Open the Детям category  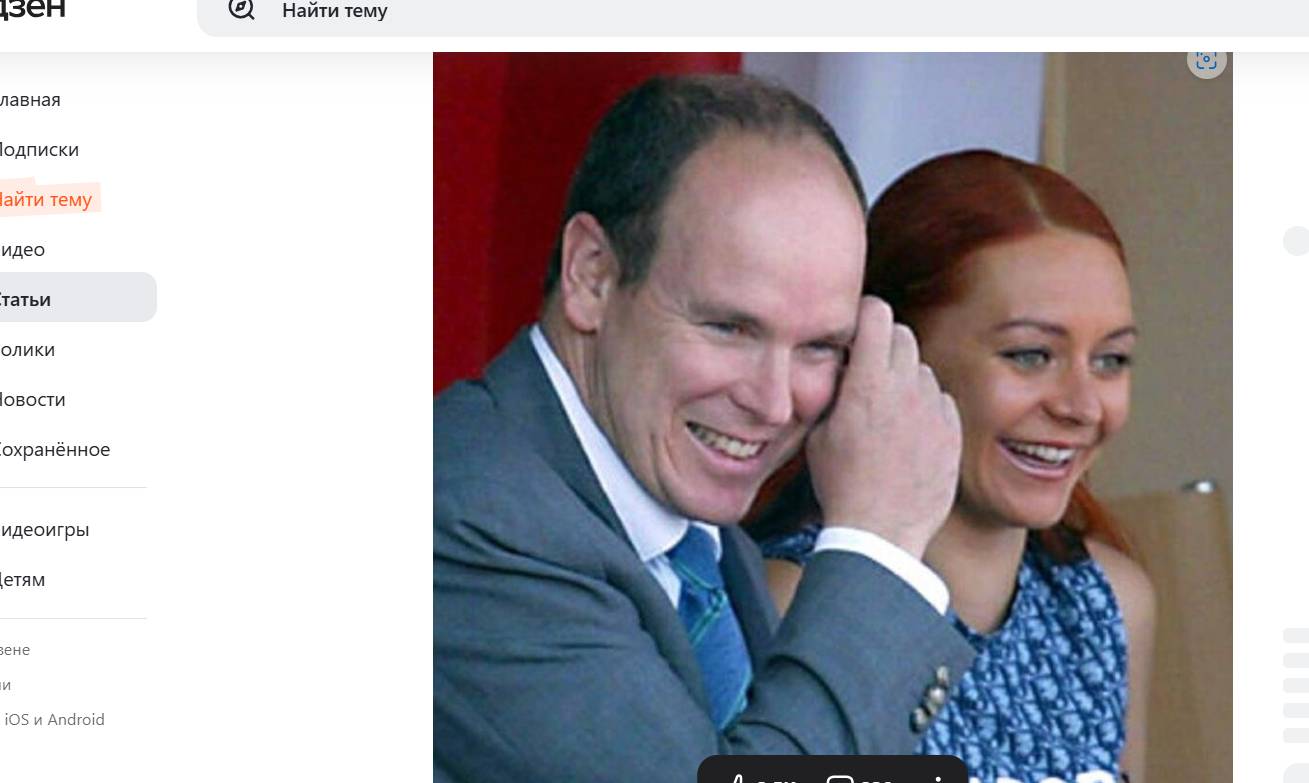pos(22,580)
